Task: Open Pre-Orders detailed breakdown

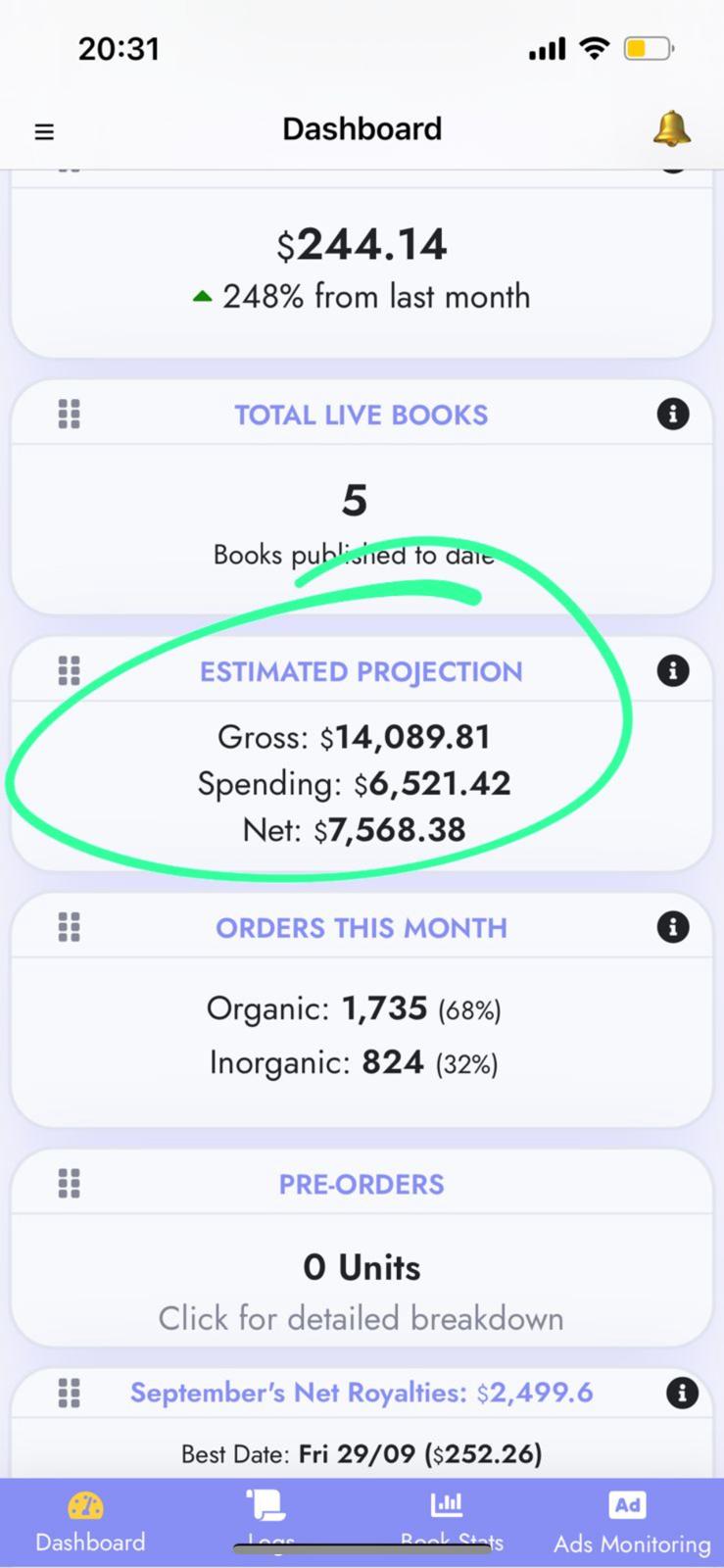Action: coord(361,1317)
